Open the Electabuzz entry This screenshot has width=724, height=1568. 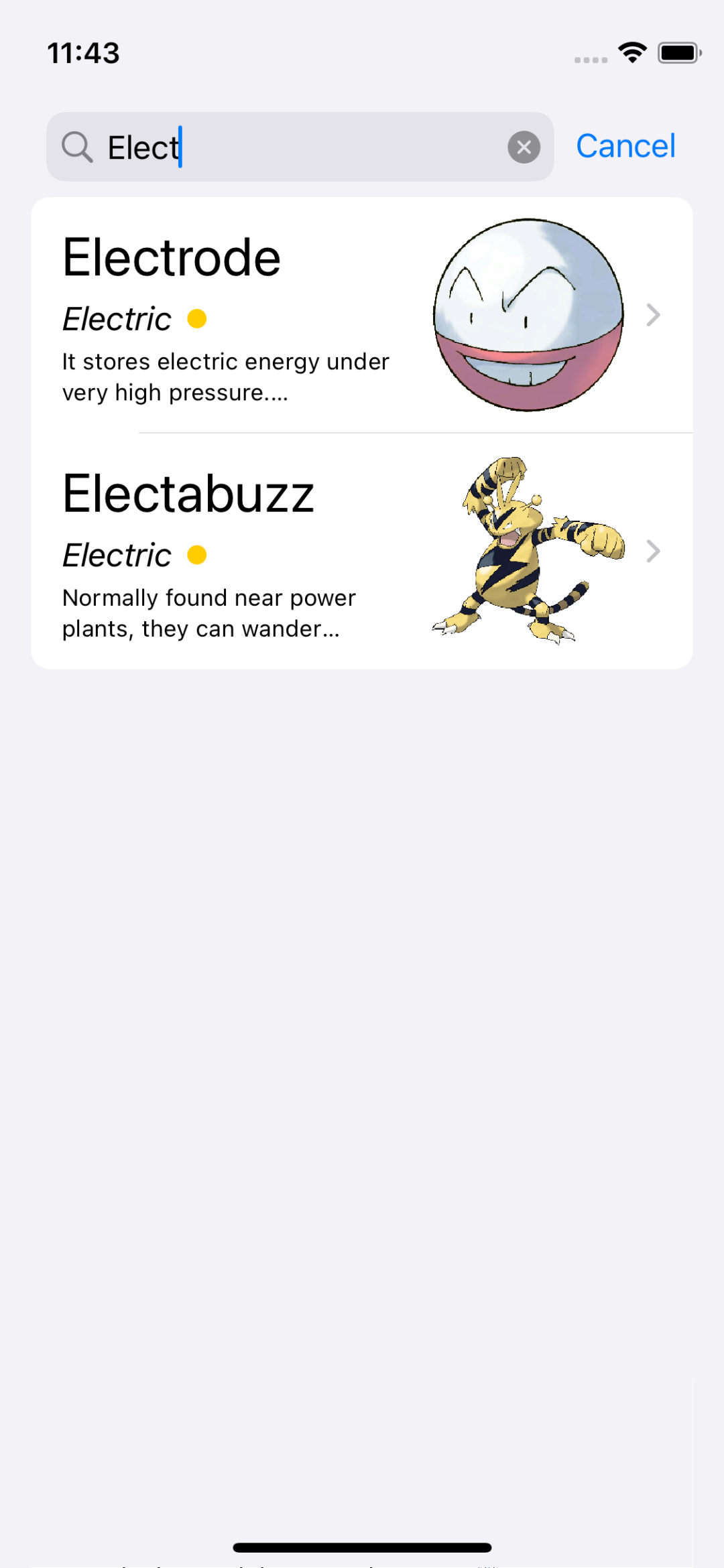(x=362, y=551)
